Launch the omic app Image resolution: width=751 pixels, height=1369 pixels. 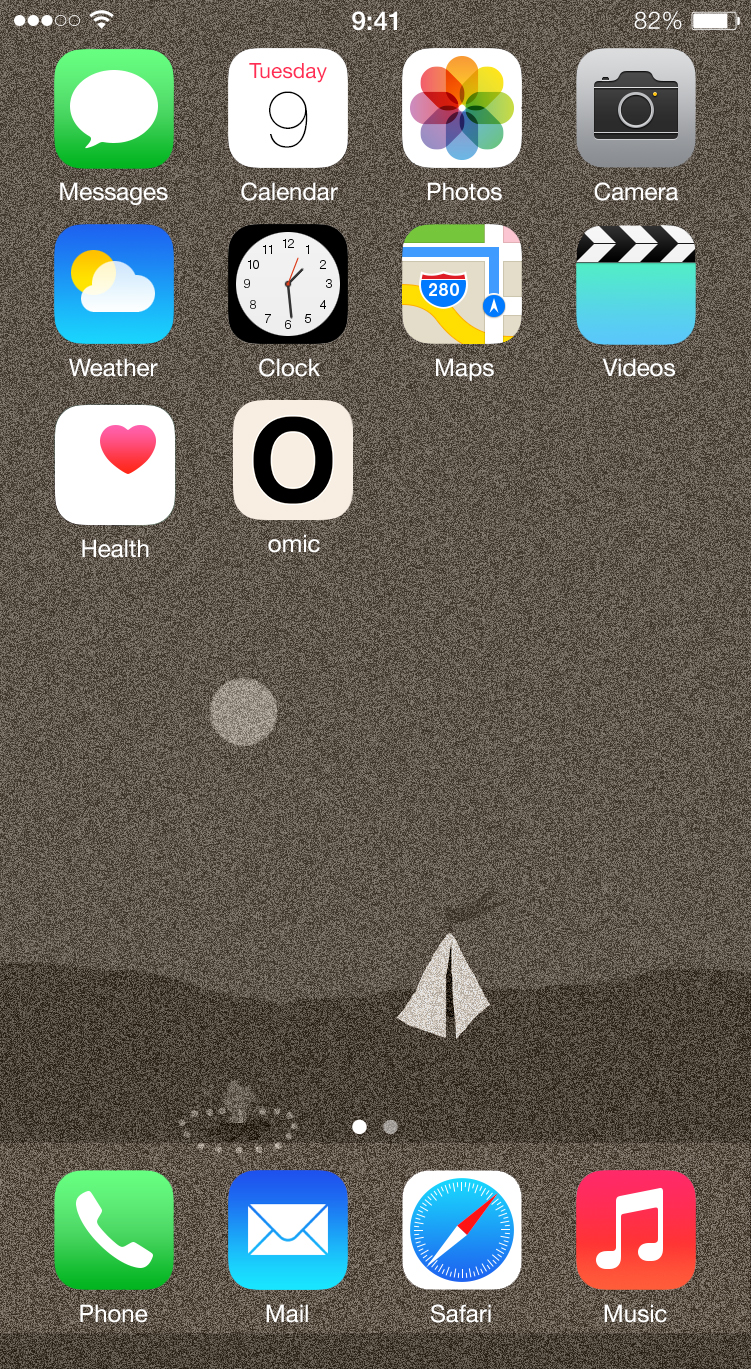(x=293, y=461)
